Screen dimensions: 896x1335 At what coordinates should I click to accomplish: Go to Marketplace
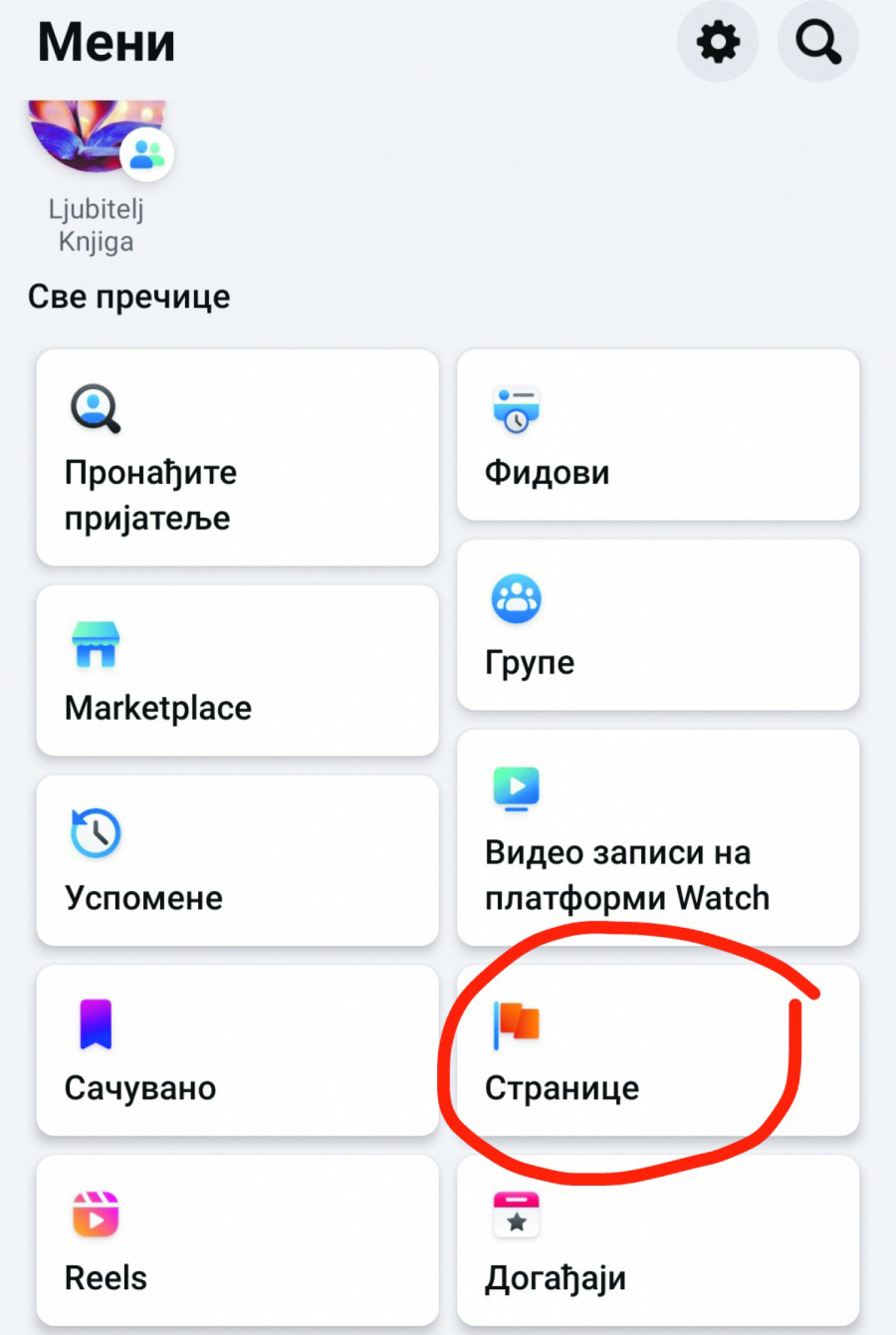(x=237, y=670)
